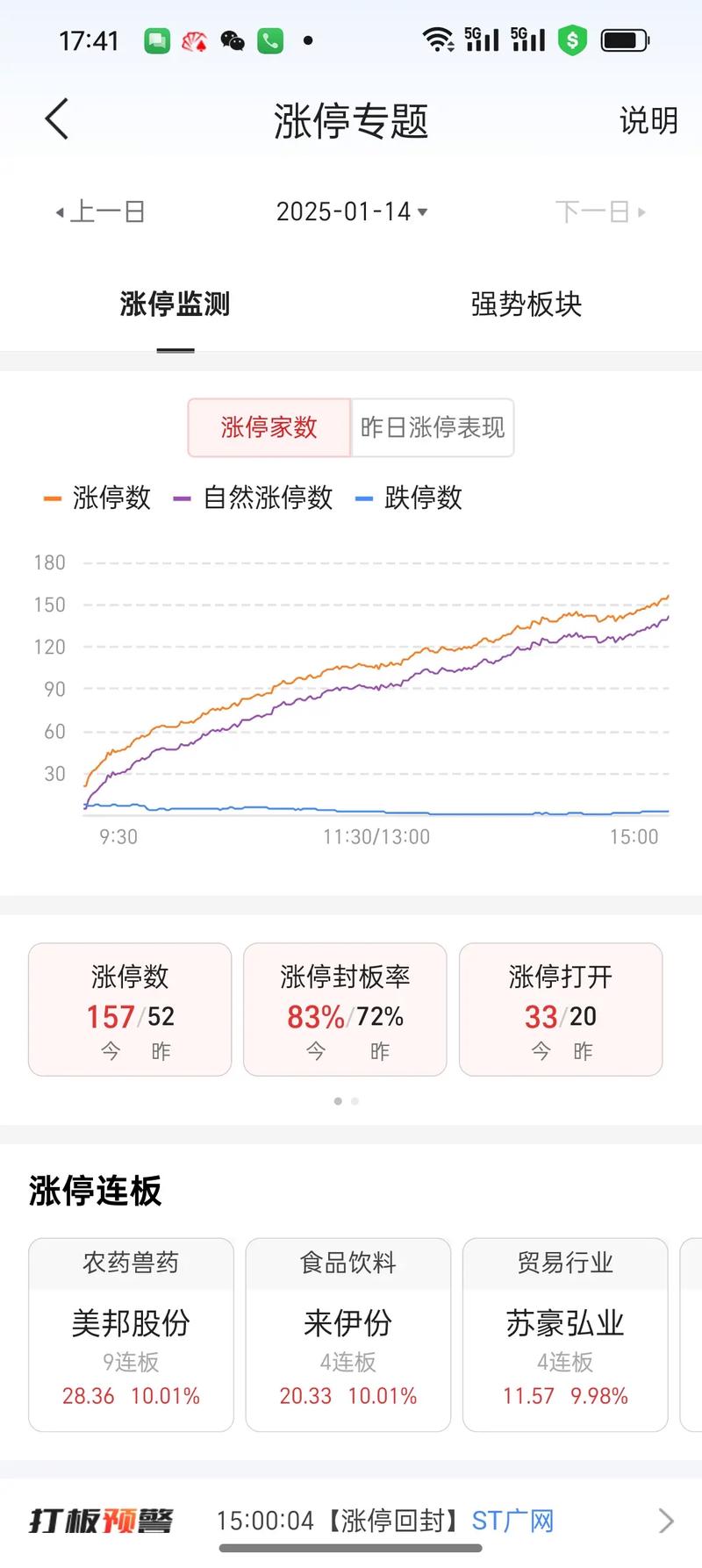Expand 打板预警 alerts with the chevron
Viewport: 702px width, 1568px height.
666,1521
